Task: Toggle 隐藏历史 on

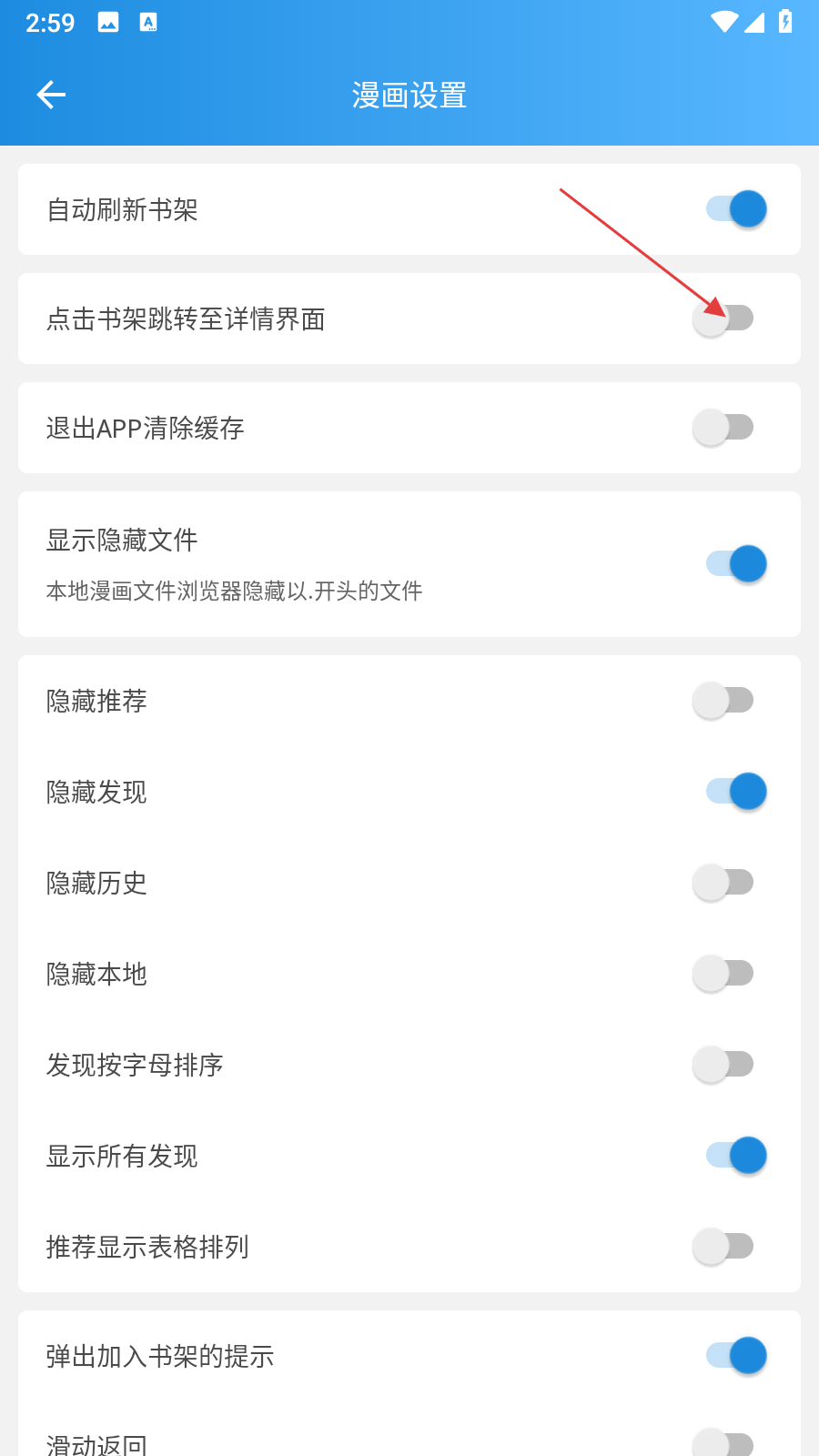Action: tap(723, 883)
